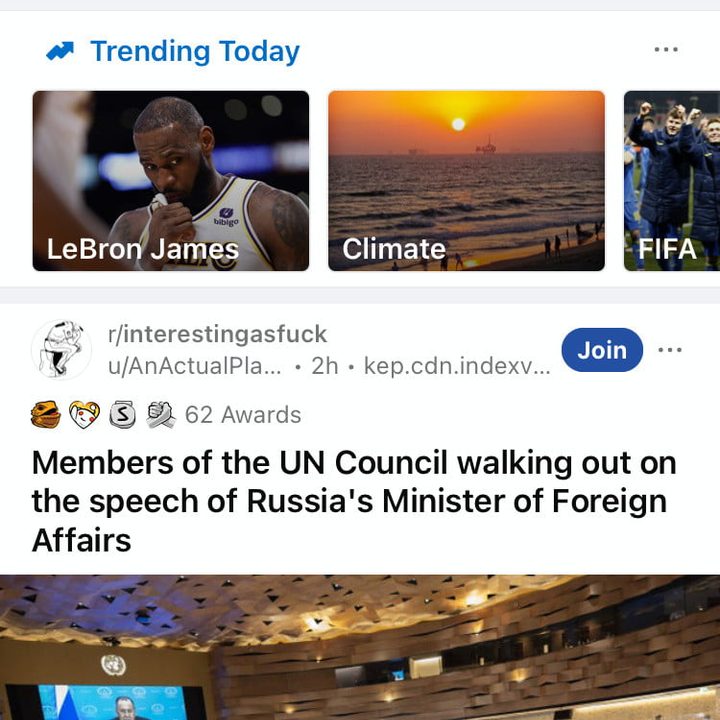Screen dimensions: 720x720
Task: Open the post's overflow menu
Action: pyautogui.click(x=670, y=350)
